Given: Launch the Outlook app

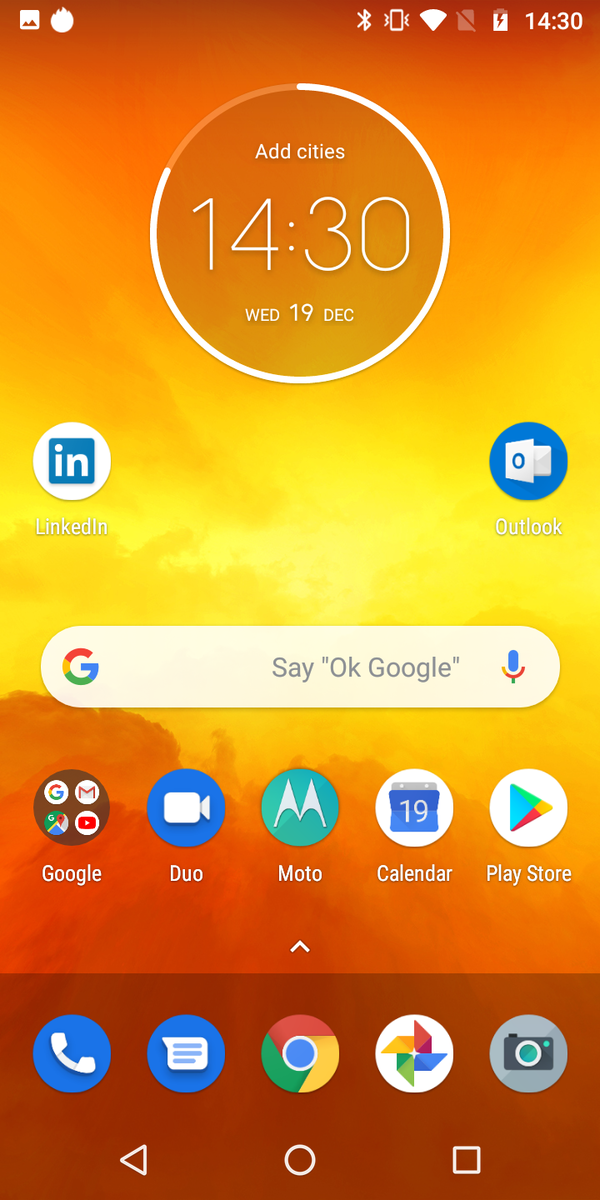Looking at the screenshot, I should (528, 462).
